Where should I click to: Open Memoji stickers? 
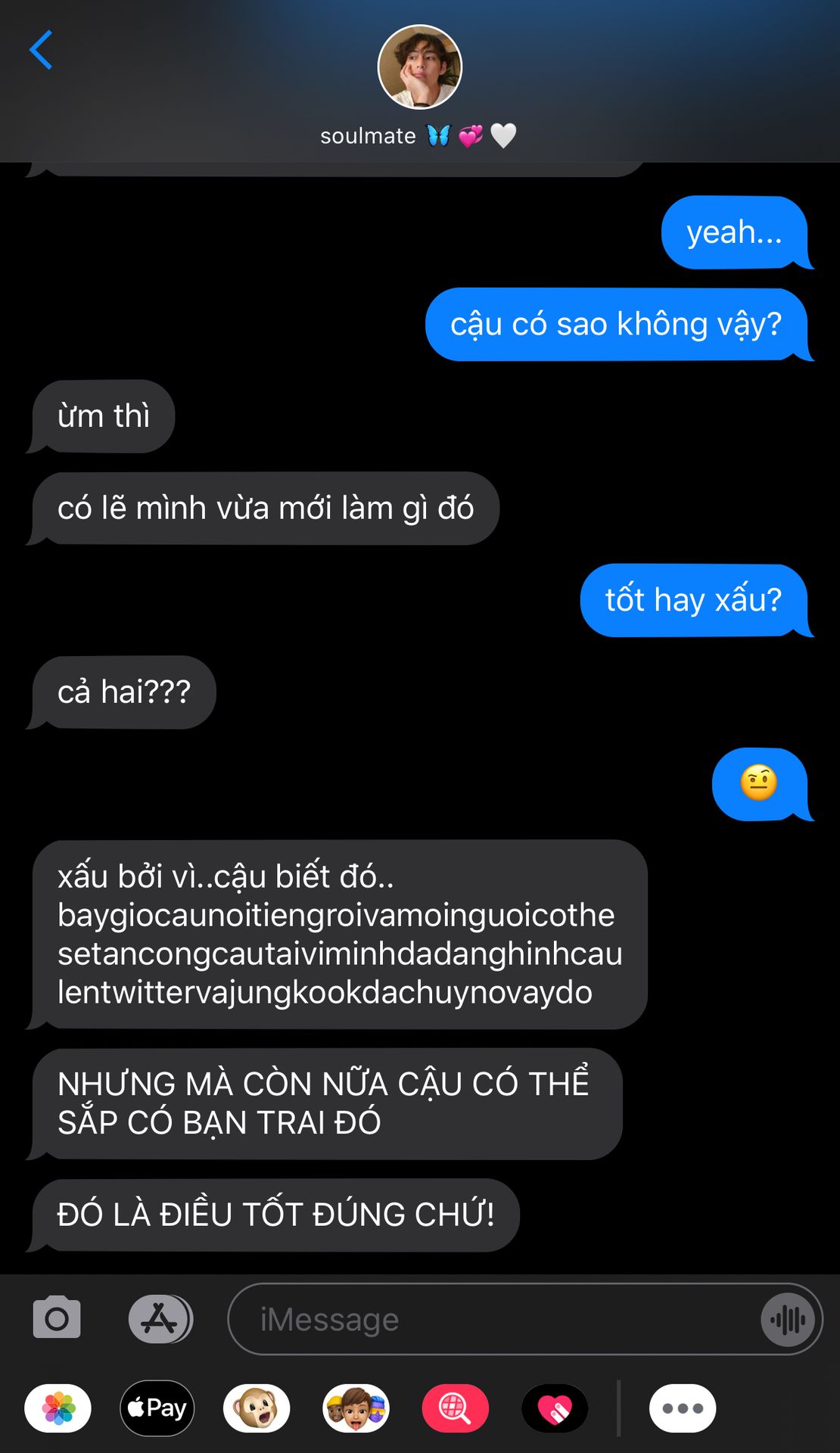(356, 1408)
